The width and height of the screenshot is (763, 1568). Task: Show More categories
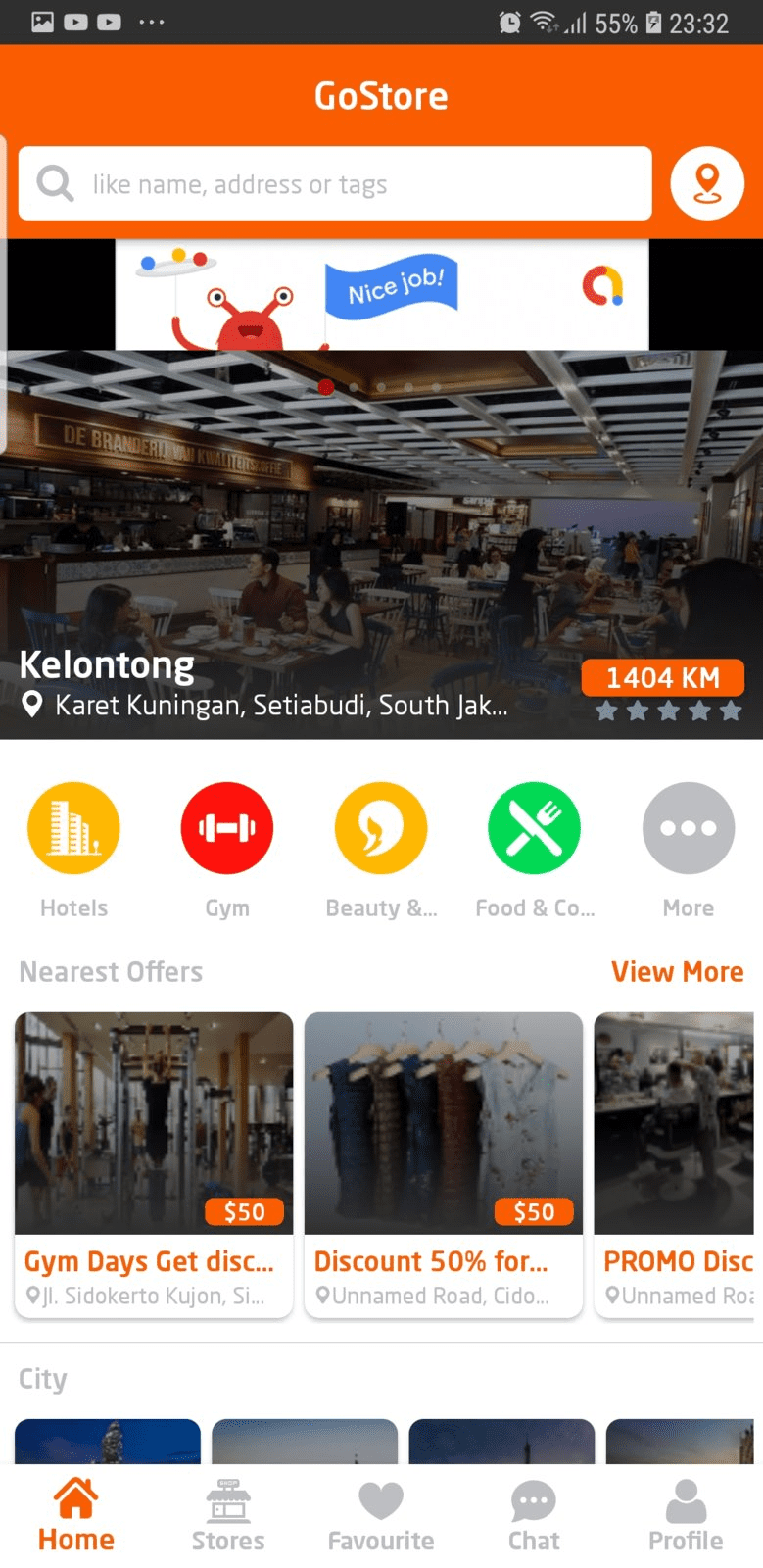pyautogui.click(x=688, y=829)
